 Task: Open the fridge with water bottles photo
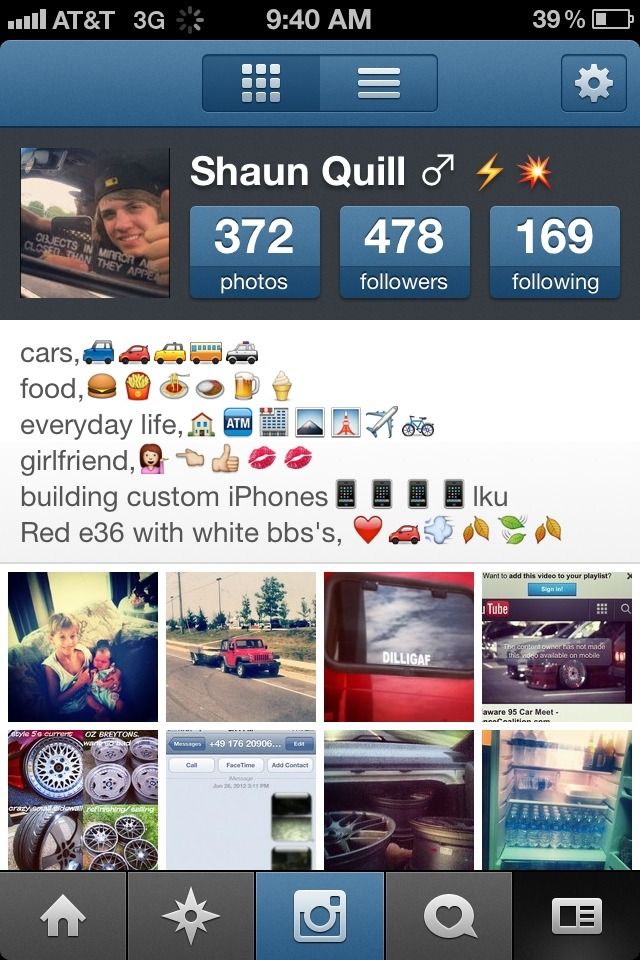pyautogui.click(x=557, y=800)
